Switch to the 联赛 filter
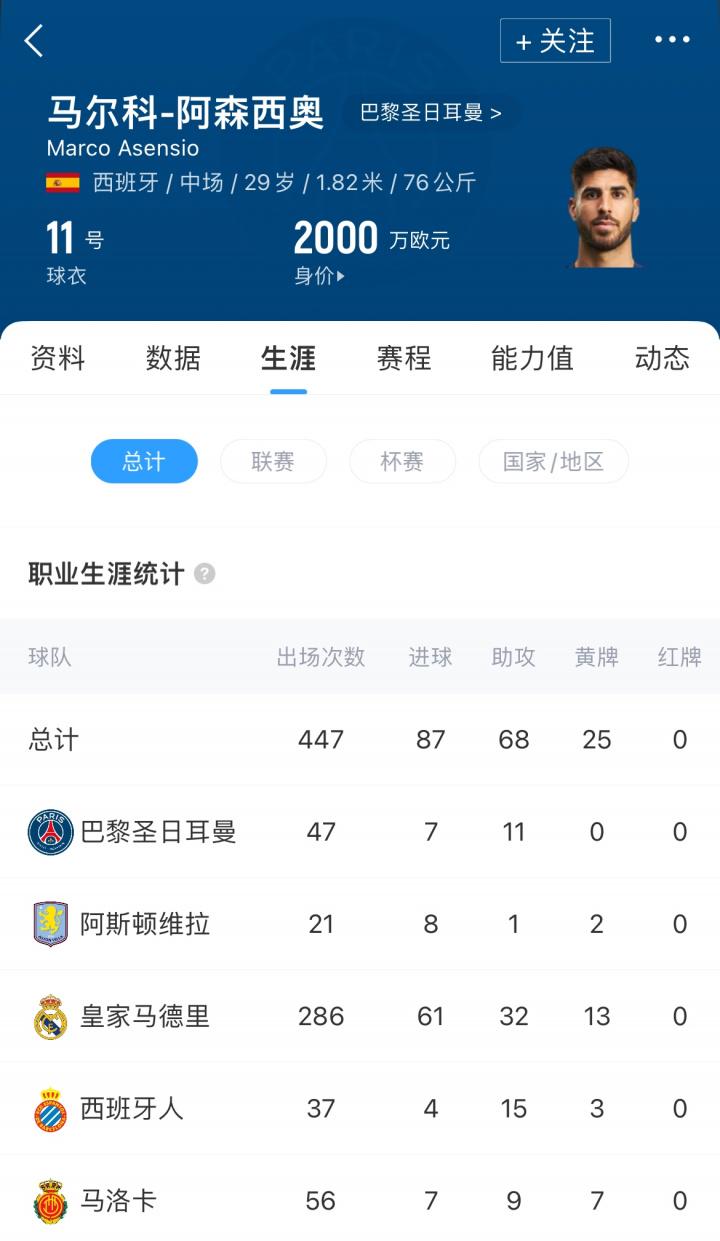The image size is (720, 1241). [x=273, y=461]
